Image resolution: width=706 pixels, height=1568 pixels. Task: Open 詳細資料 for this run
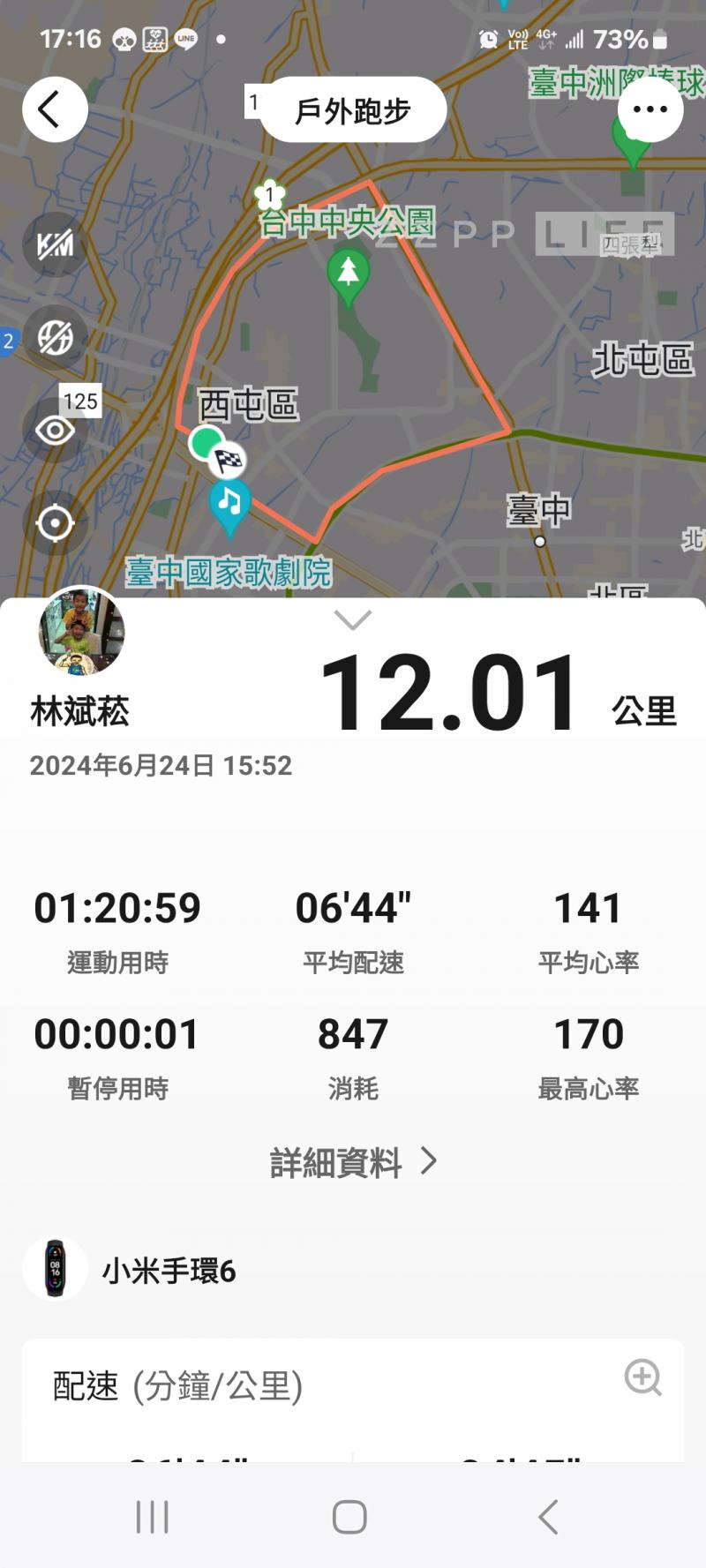[353, 1162]
